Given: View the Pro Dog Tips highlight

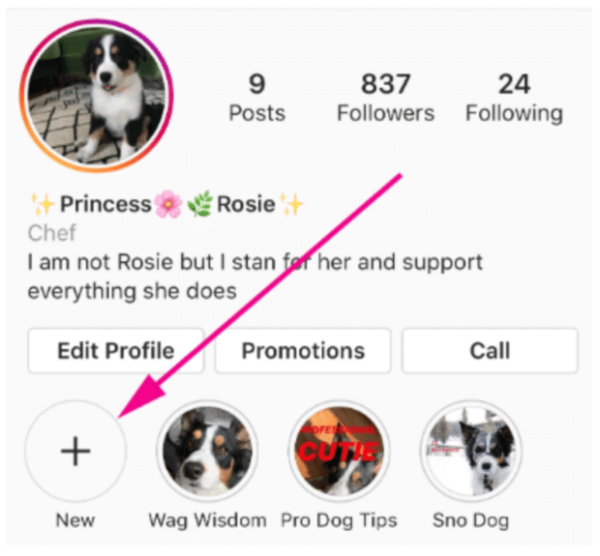Looking at the screenshot, I should click(x=339, y=452).
